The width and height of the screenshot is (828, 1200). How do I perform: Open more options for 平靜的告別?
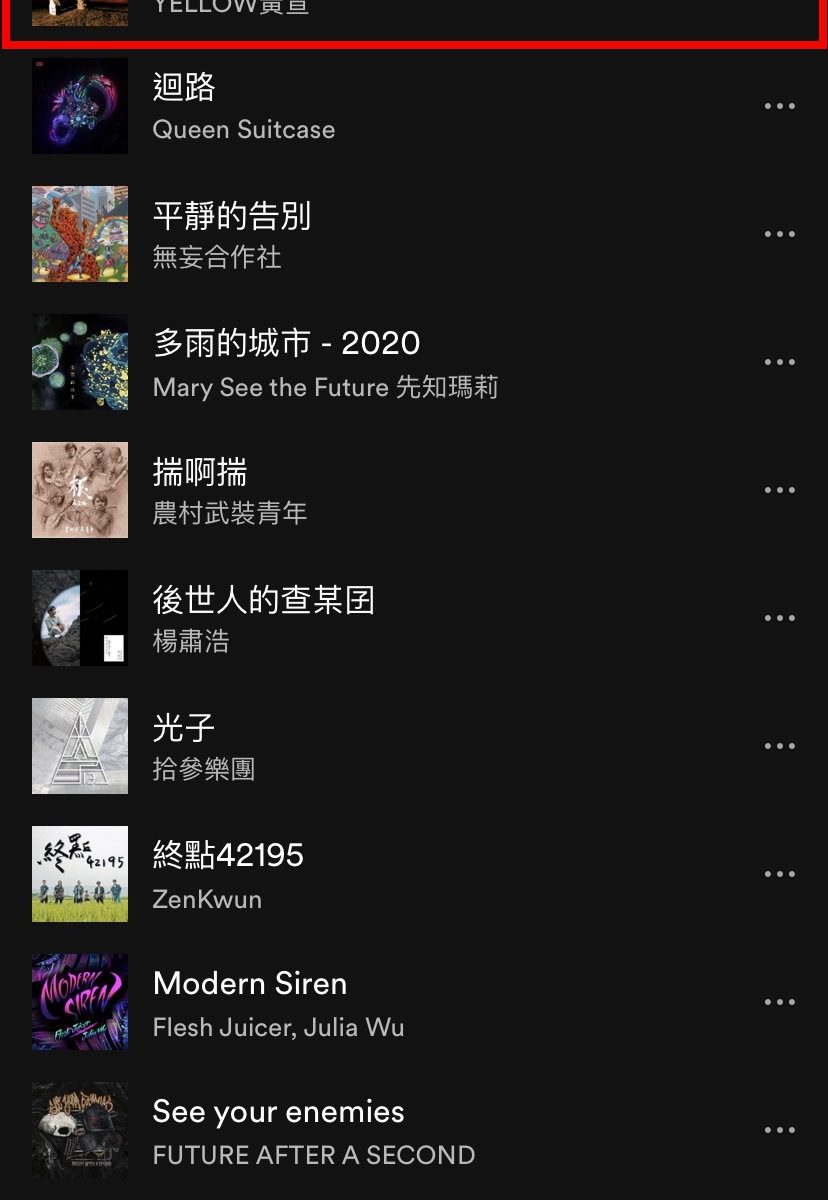[x=779, y=234]
